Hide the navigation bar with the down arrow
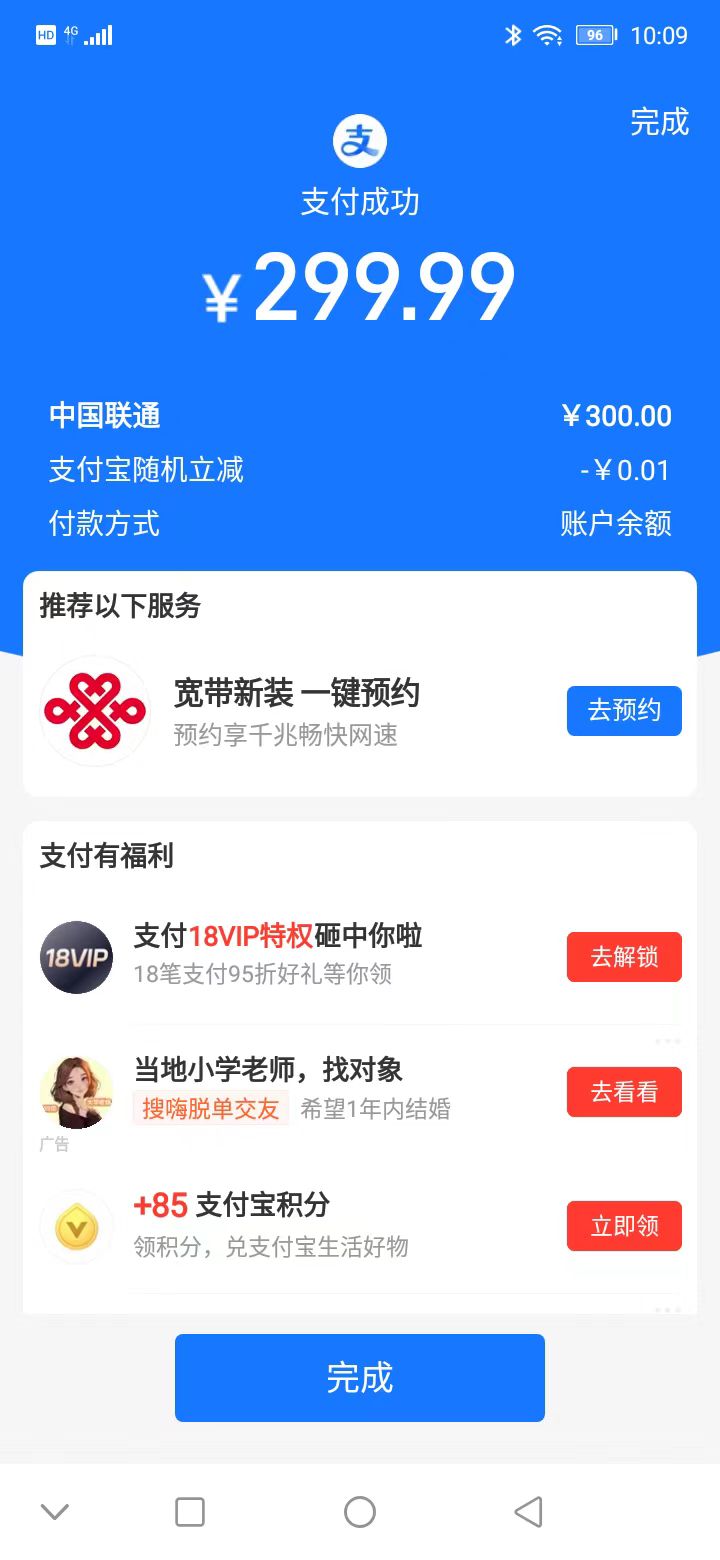This screenshot has width=720, height=1560. click(54, 1511)
